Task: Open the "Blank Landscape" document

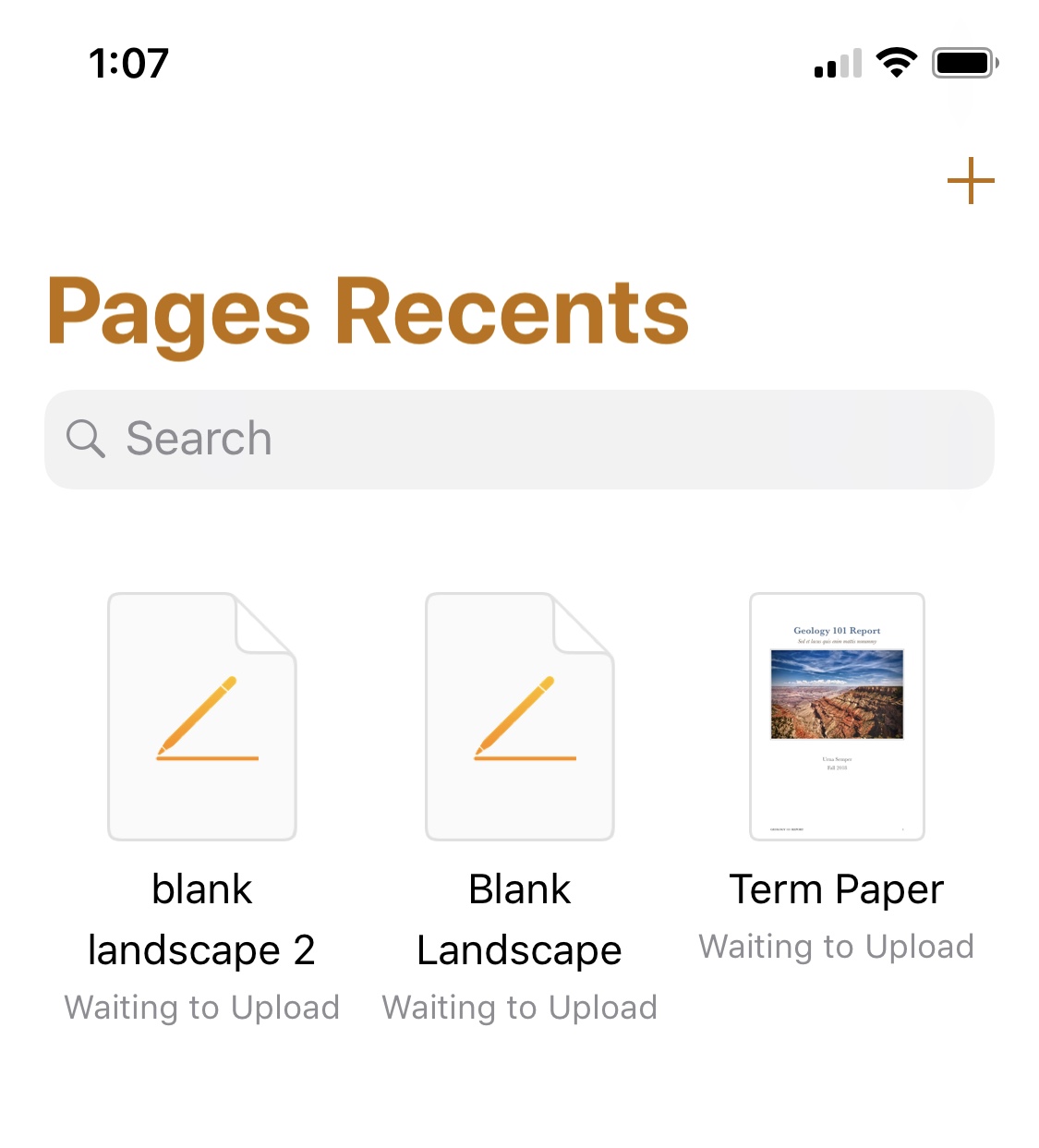Action: coord(520,717)
